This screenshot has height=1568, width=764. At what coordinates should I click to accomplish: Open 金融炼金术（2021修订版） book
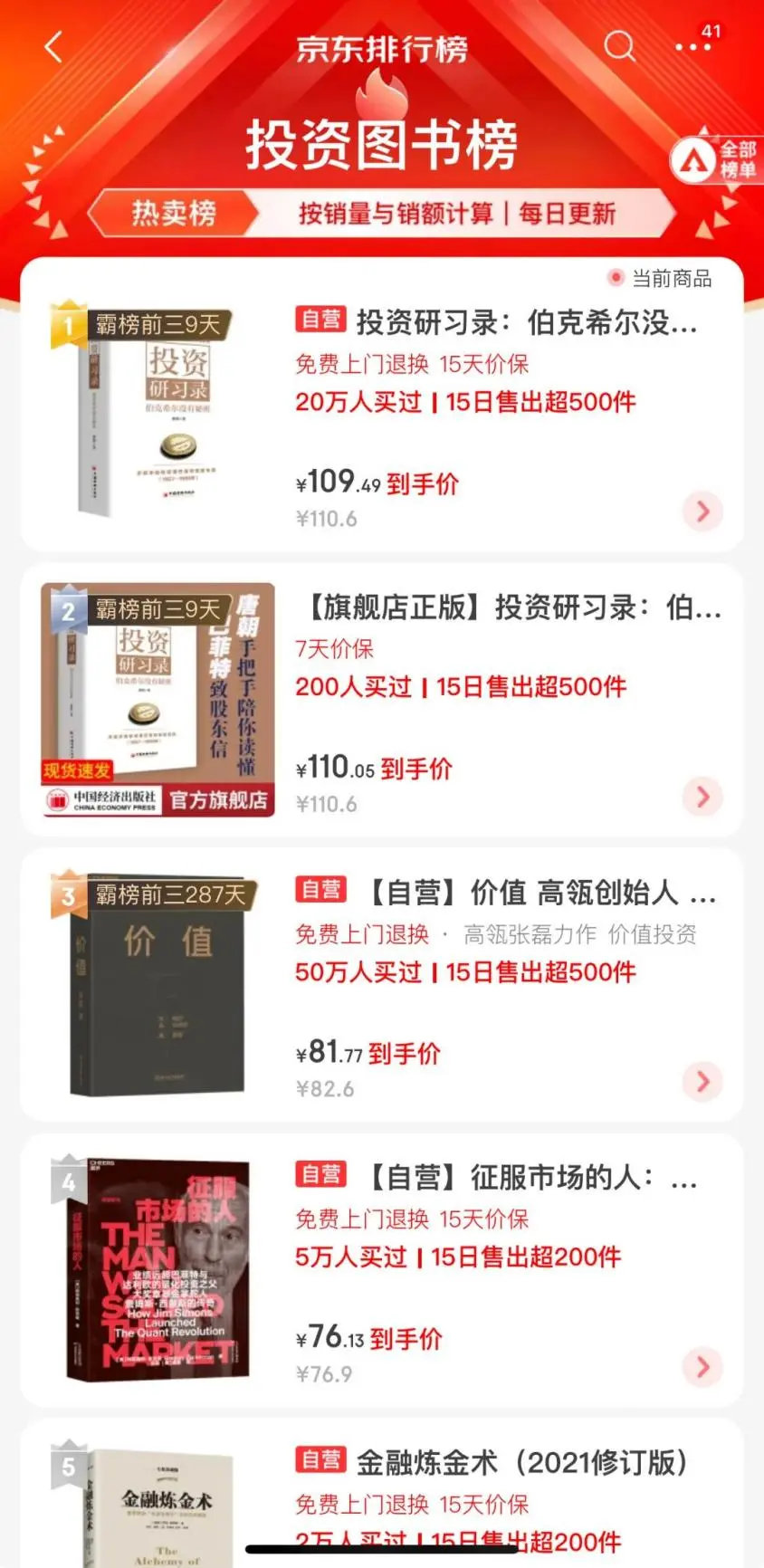click(521, 1462)
